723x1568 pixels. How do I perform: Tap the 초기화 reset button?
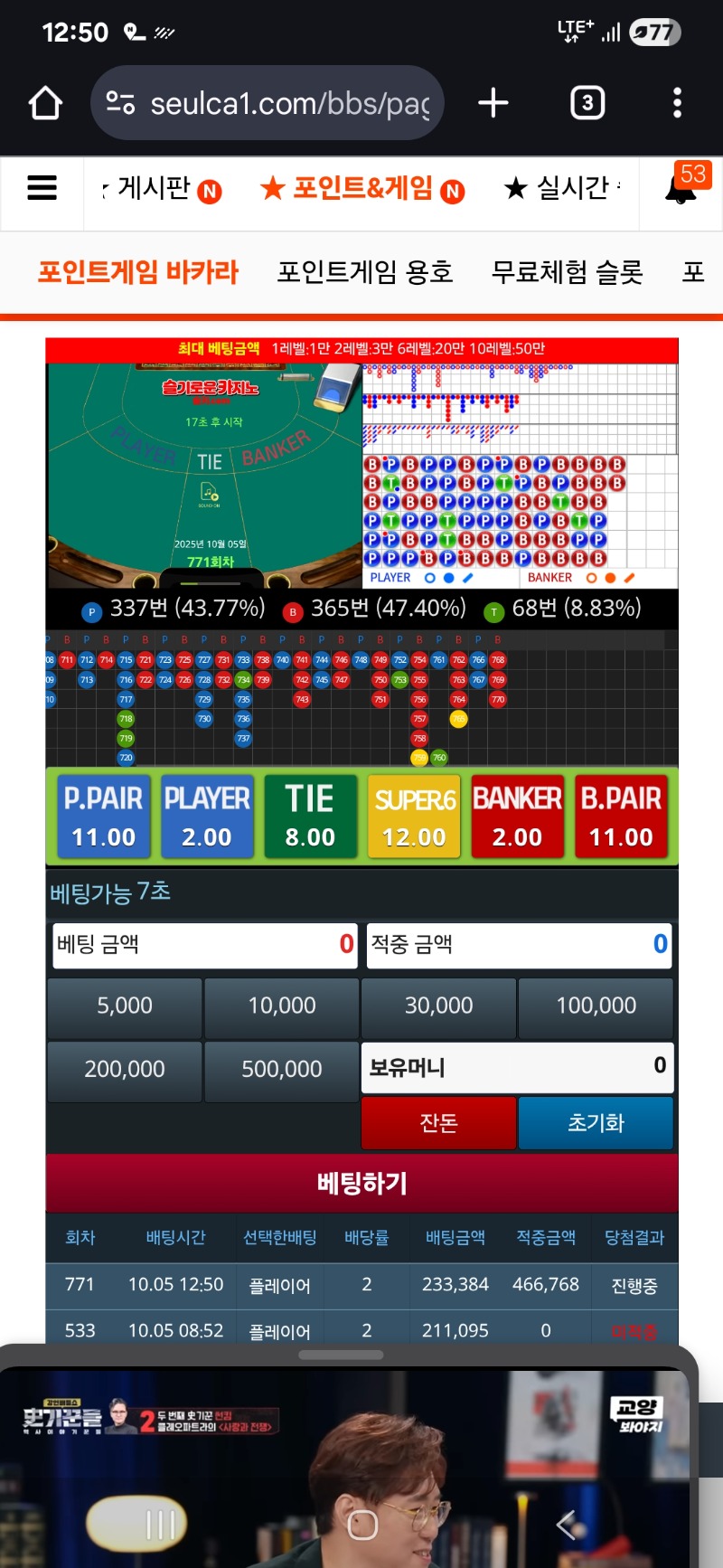(x=596, y=1123)
